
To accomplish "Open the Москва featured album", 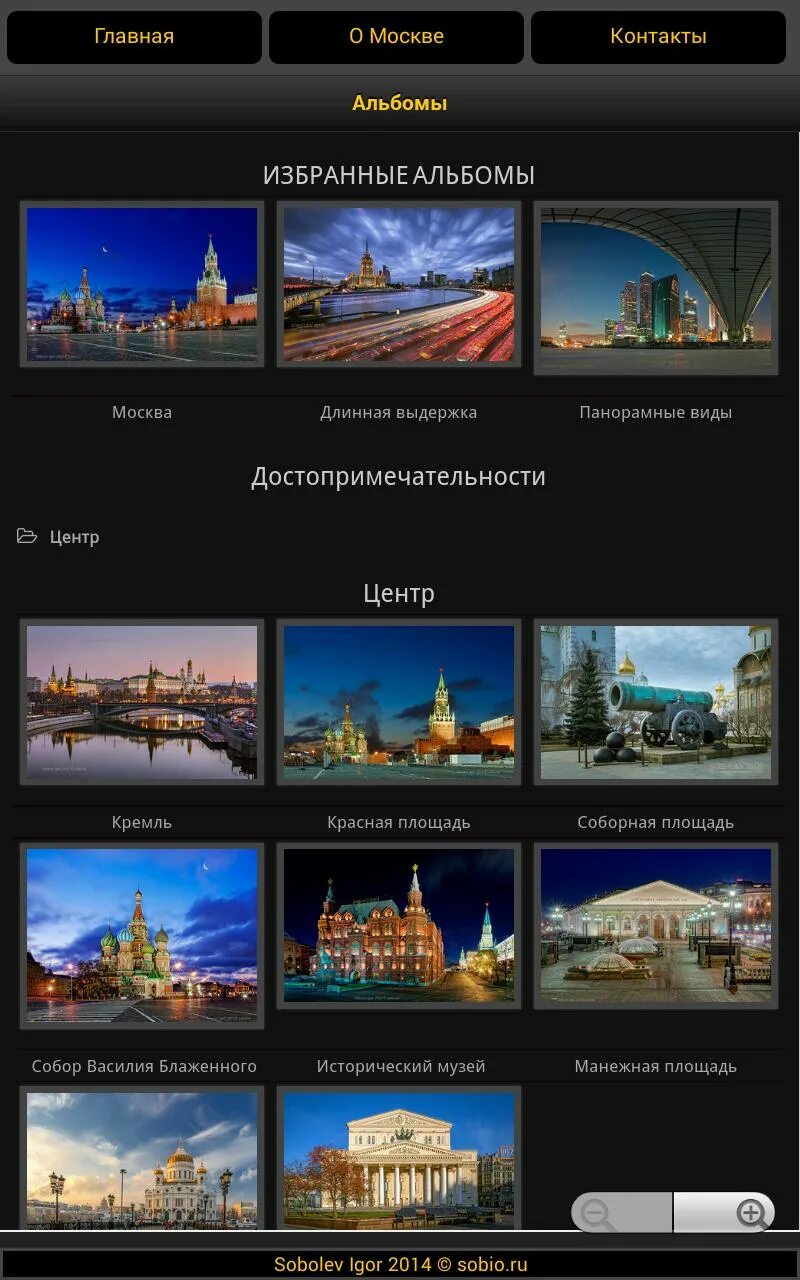I will click(x=142, y=285).
